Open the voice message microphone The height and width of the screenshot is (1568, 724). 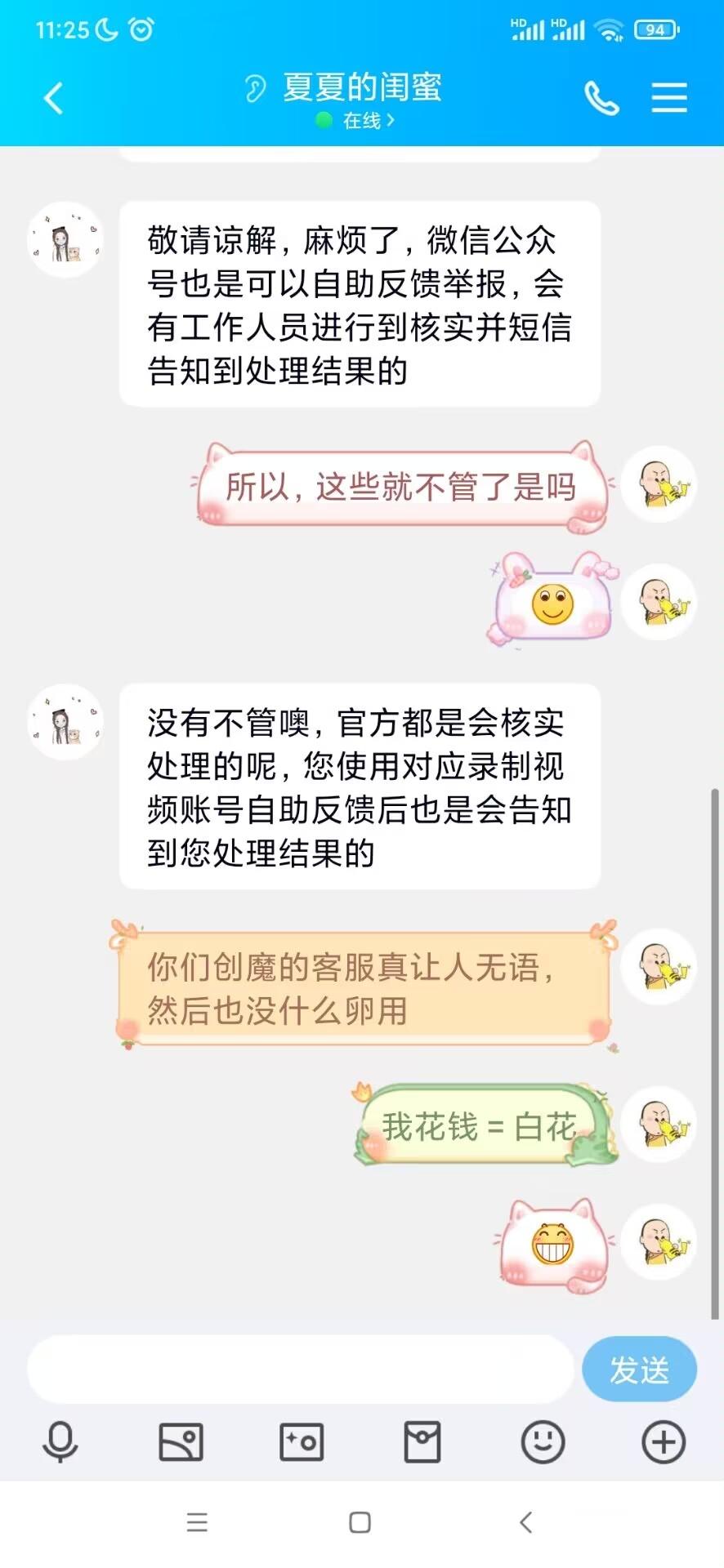60,1441
